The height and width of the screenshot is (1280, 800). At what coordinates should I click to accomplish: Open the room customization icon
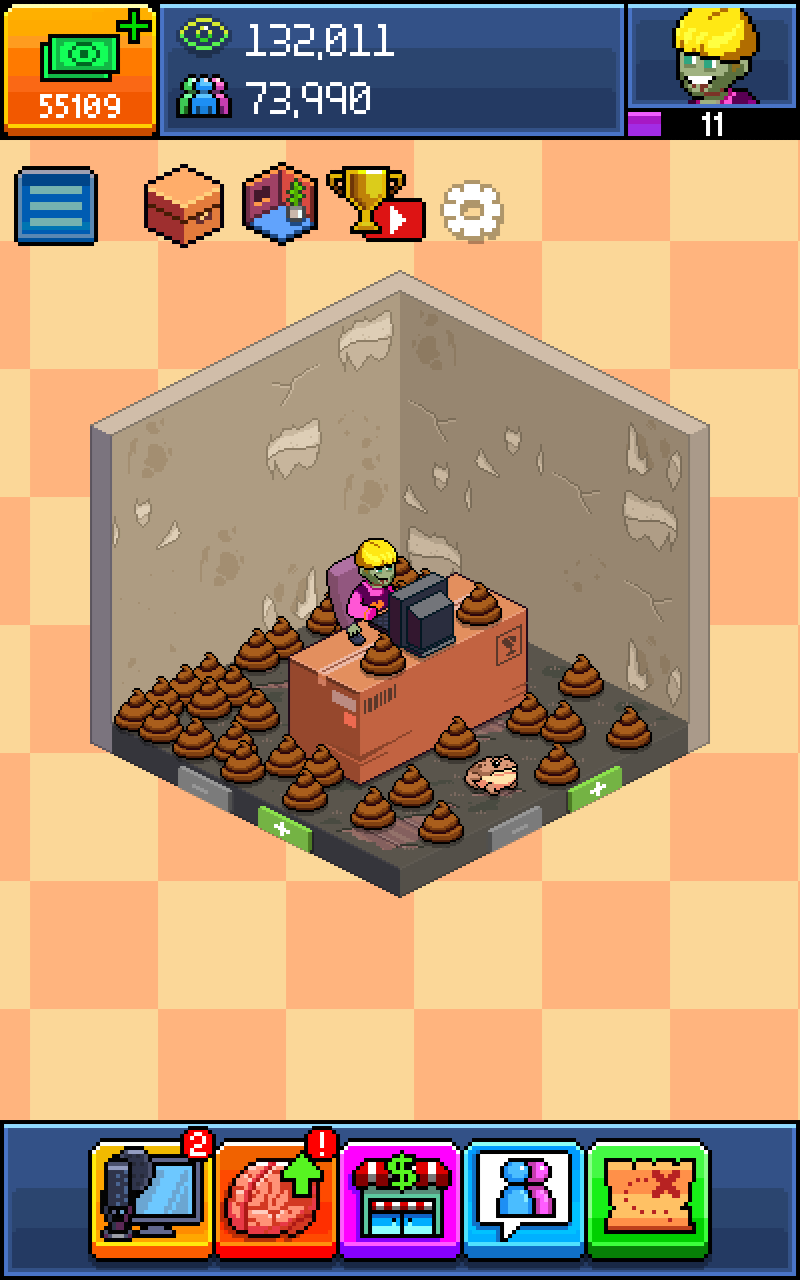point(281,204)
